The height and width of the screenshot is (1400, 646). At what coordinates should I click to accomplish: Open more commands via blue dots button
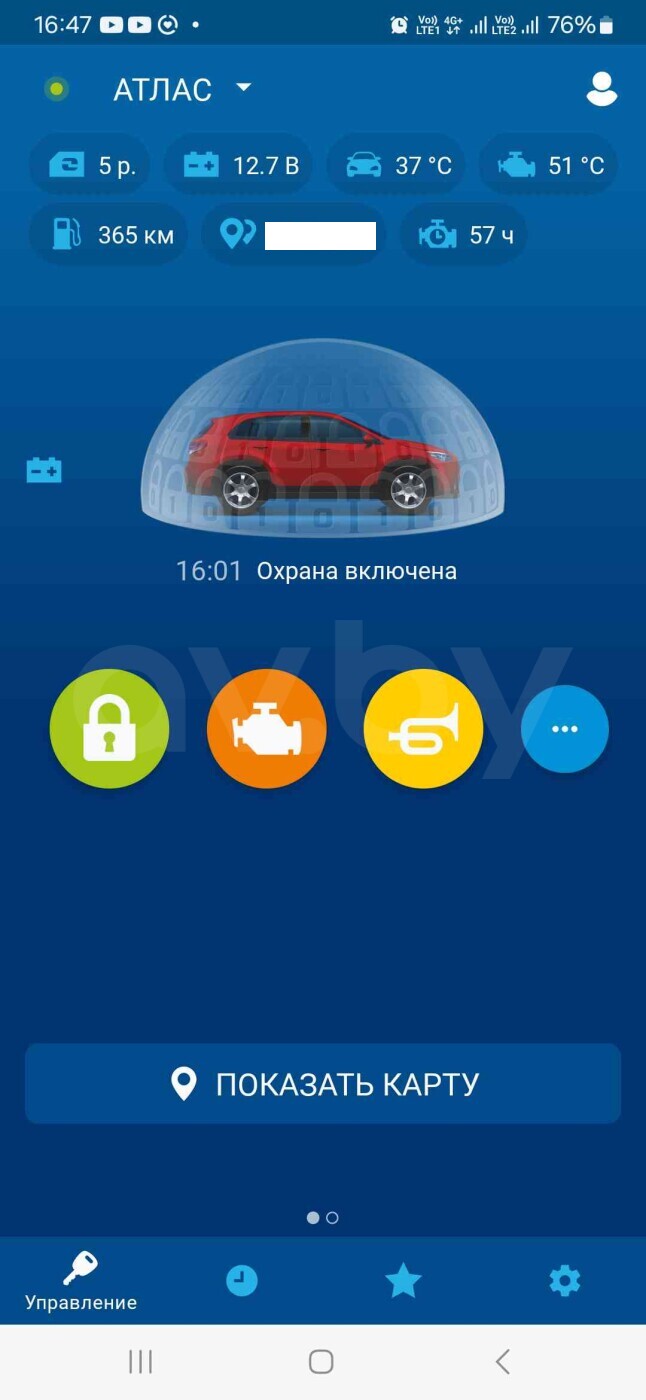point(565,729)
